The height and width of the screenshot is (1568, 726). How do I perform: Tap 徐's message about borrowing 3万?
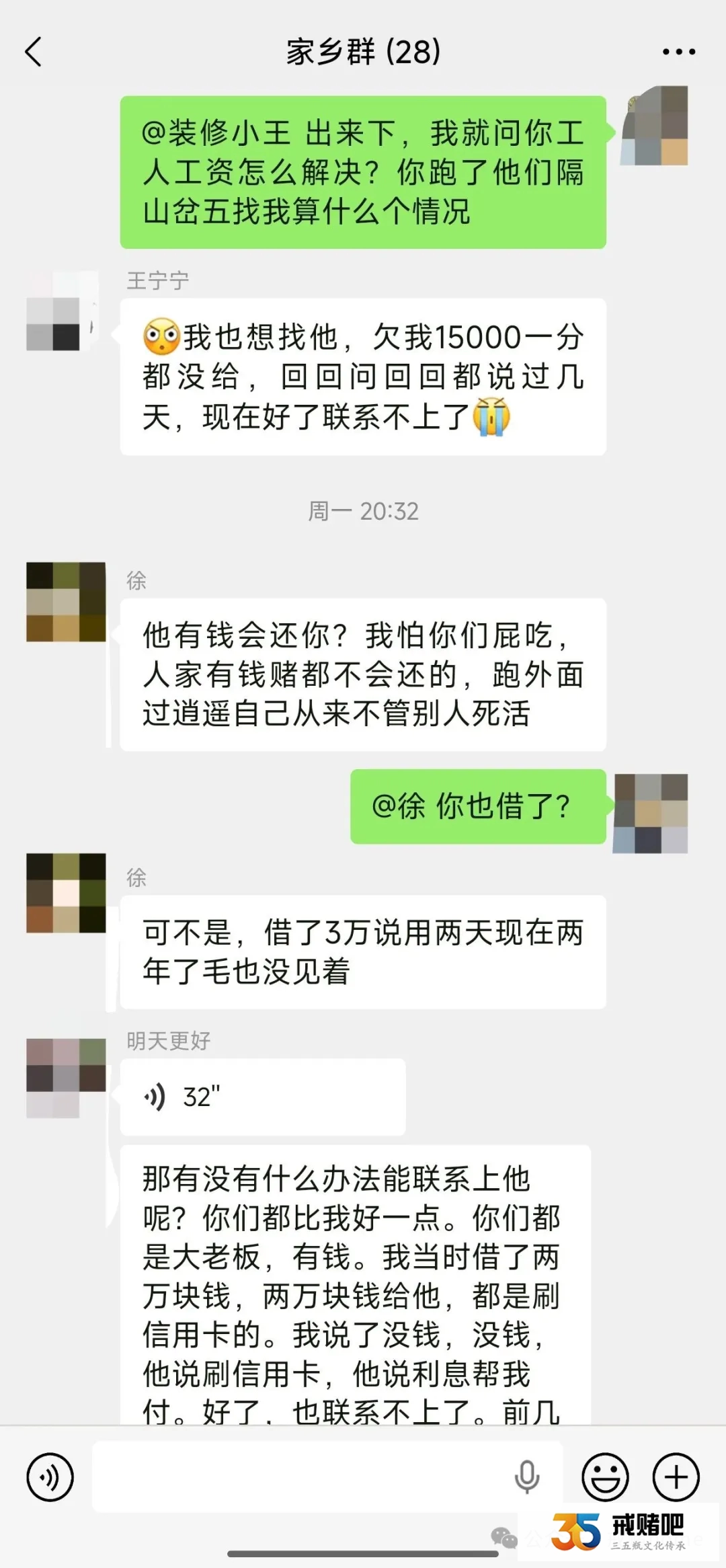[x=363, y=951]
